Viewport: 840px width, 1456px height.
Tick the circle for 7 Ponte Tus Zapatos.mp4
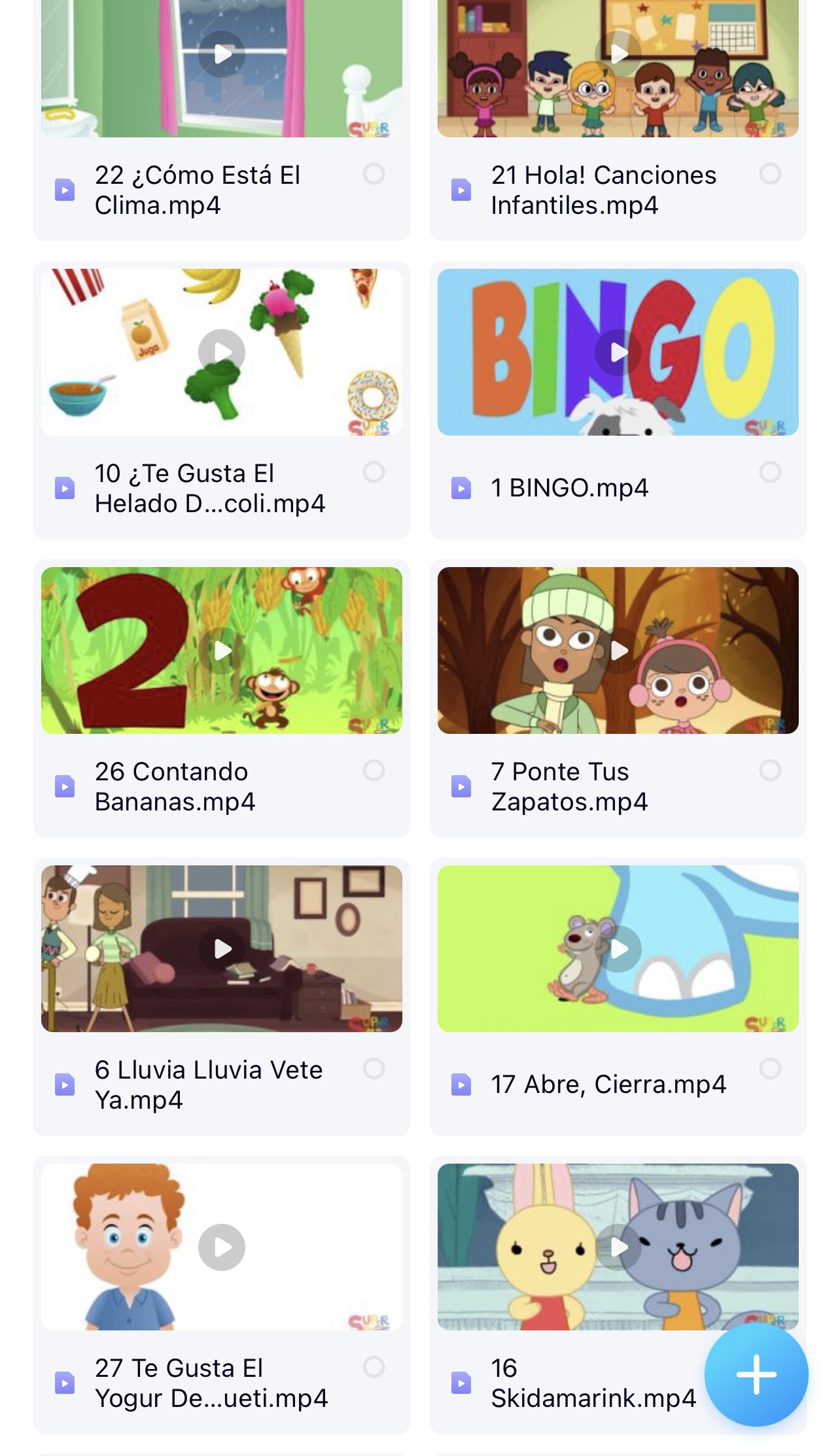pyautogui.click(x=770, y=771)
